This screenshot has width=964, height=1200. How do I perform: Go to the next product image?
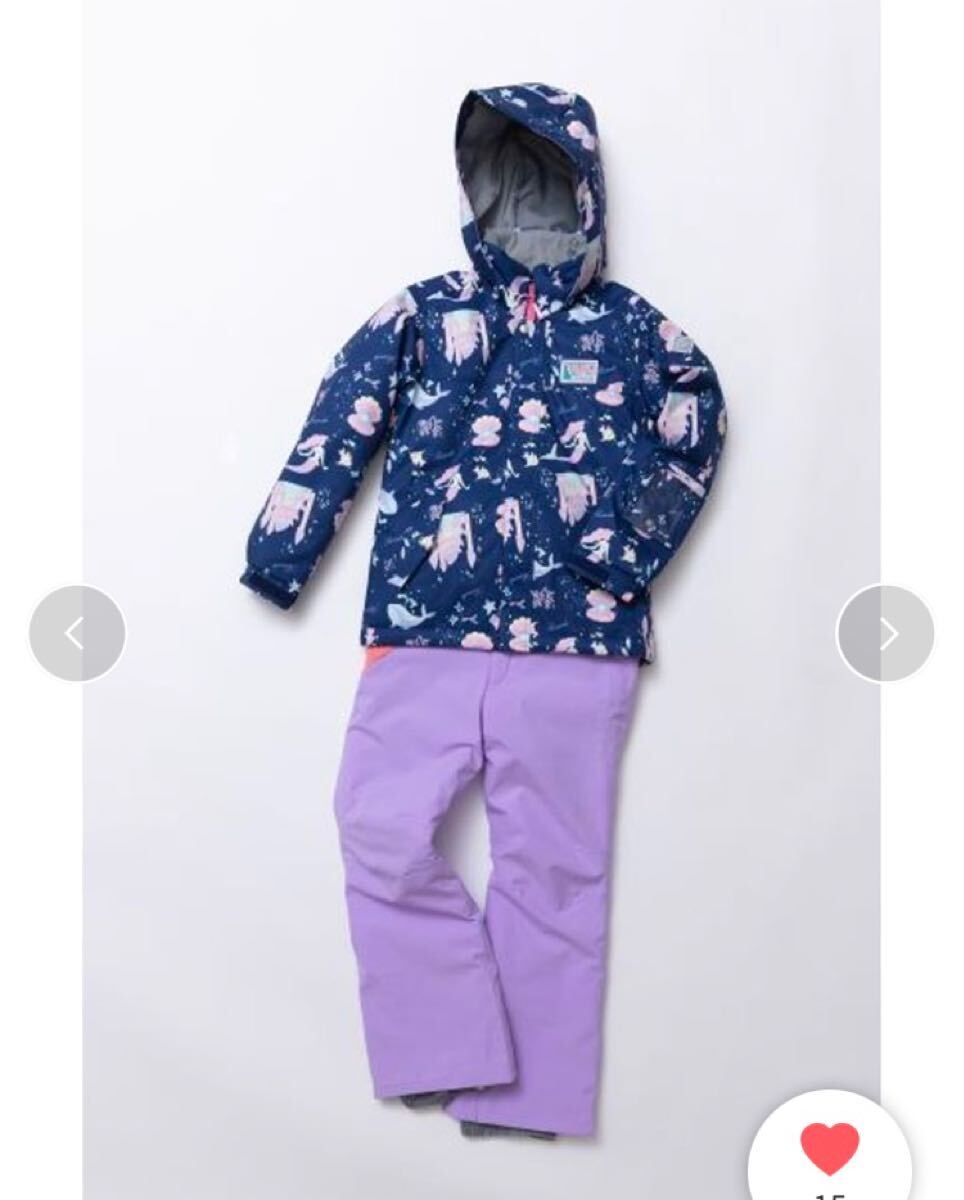(886, 634)
